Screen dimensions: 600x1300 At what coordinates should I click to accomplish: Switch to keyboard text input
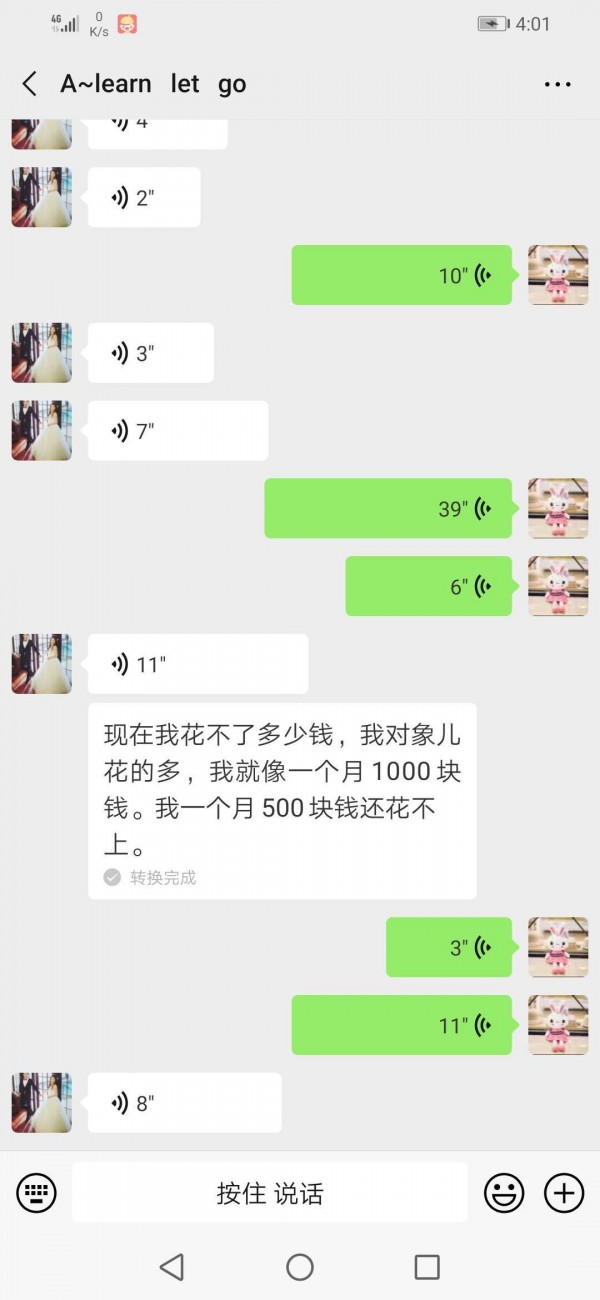[37, 1193]
